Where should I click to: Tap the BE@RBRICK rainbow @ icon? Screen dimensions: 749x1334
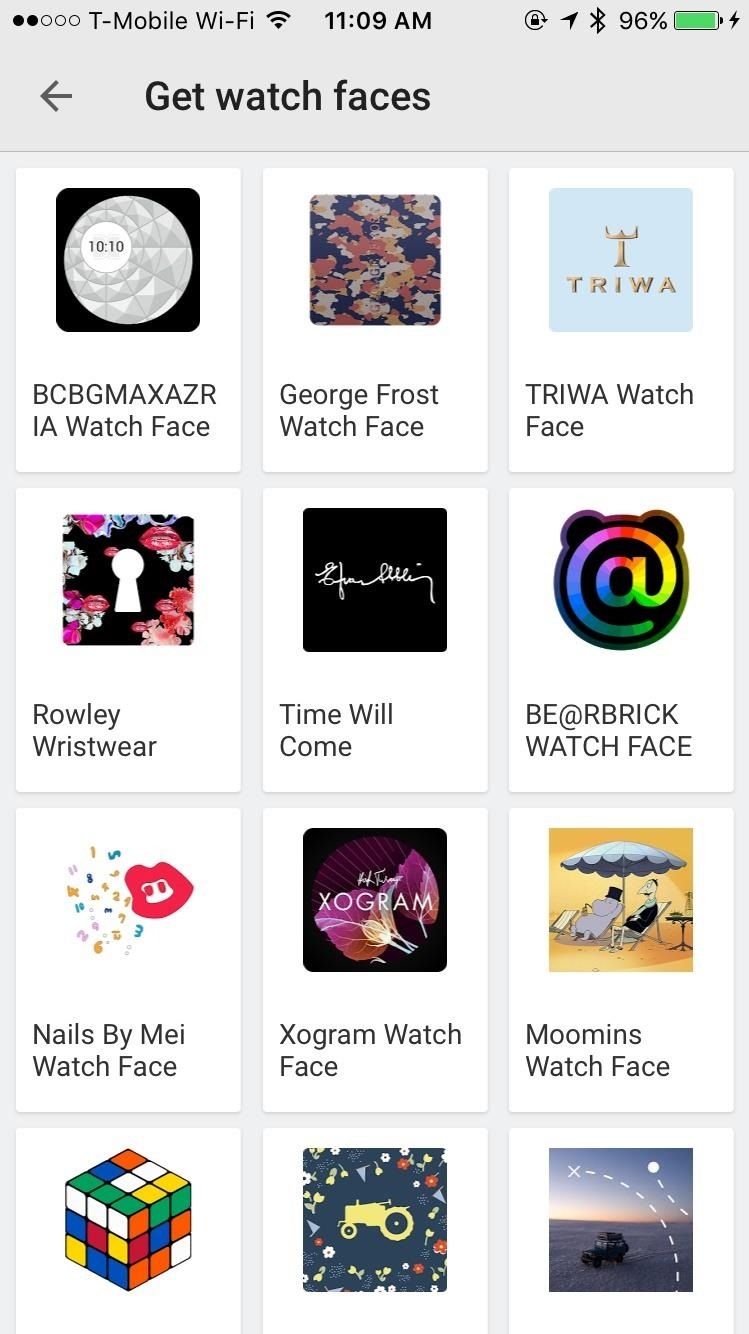click(620, 580)
